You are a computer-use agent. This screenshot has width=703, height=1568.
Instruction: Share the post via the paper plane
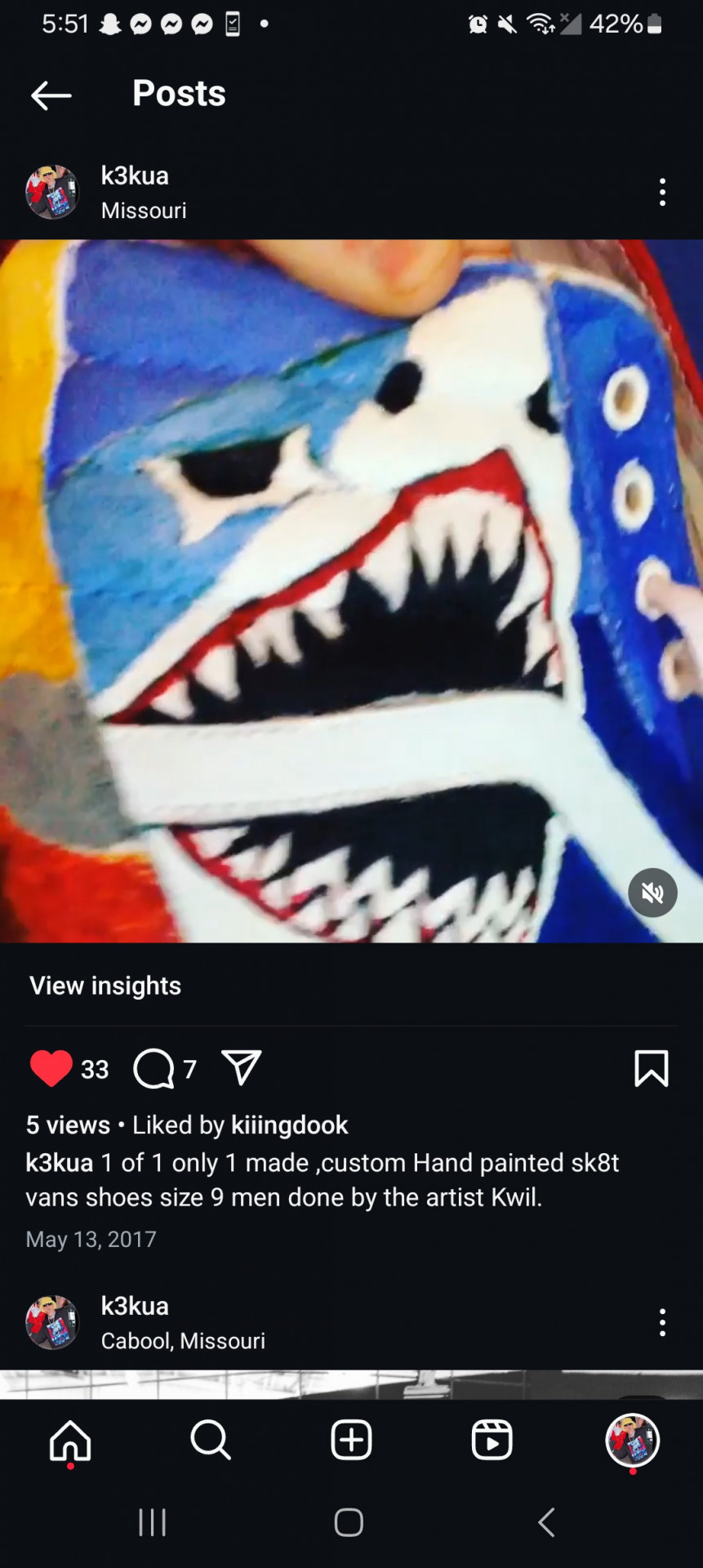pyautogui.click(x=242, y=1068)
